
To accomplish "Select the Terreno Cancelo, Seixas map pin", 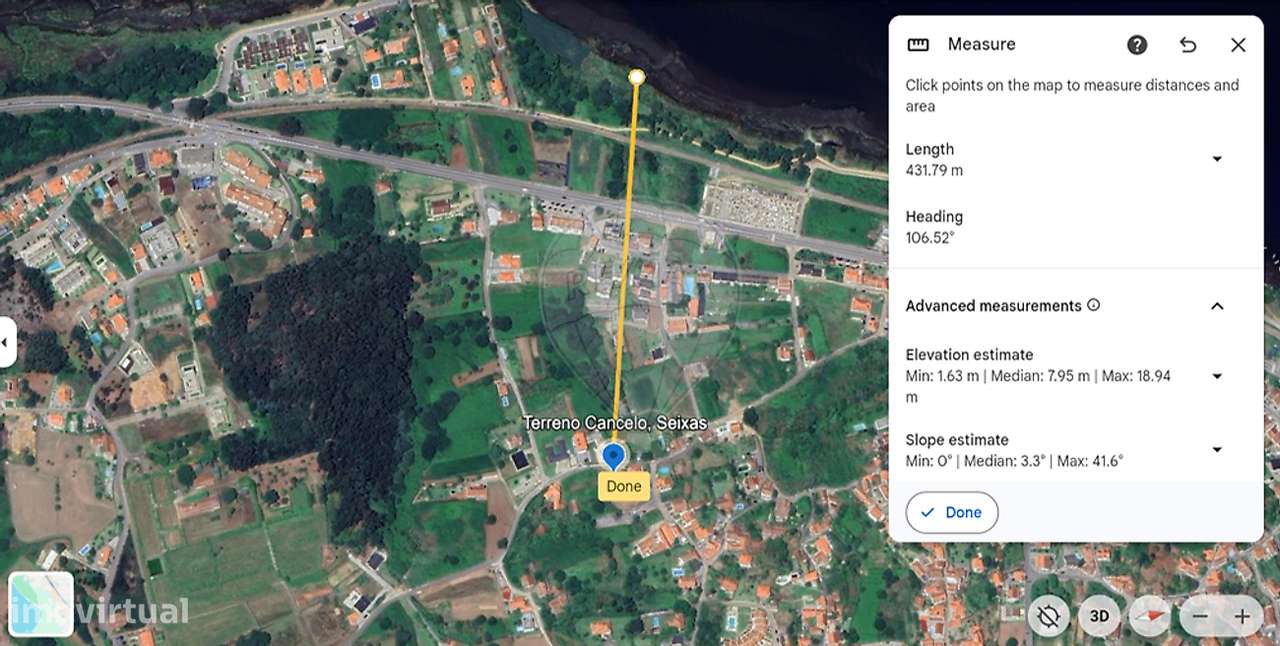I will (614, 457).
